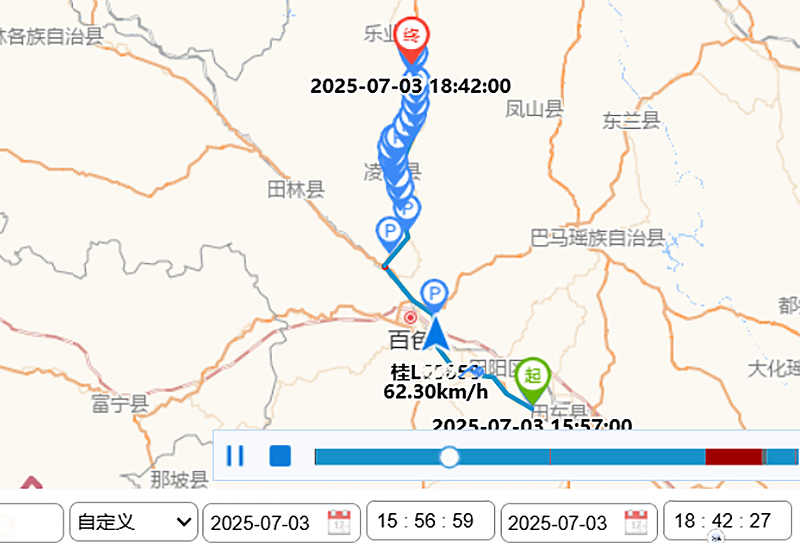The image size is (800, 543).
Task: Tap the green 起 start marker
Action: point(532,376)
